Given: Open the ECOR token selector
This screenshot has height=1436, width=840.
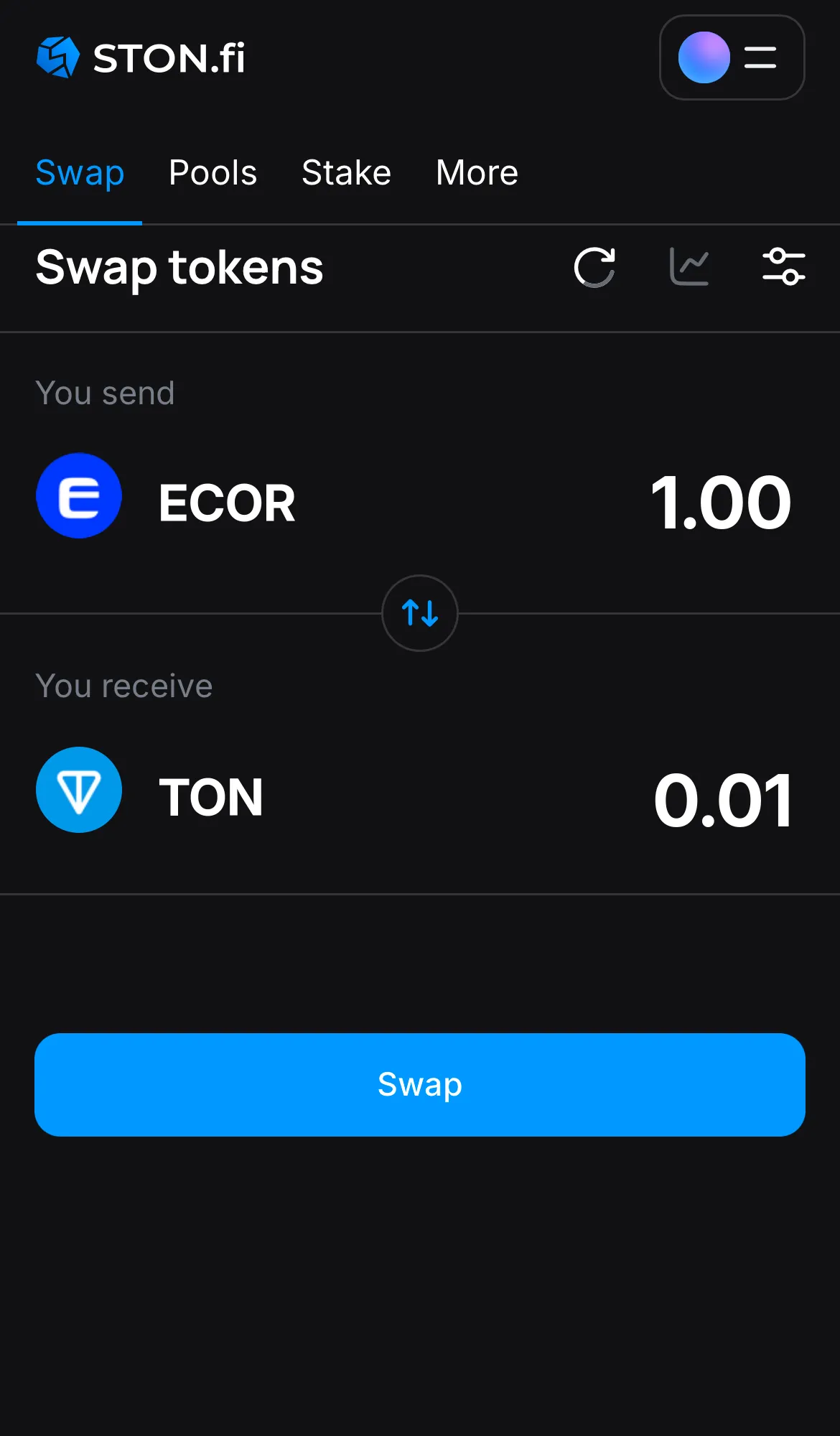Looking at the screenshot, I should (x=227, y=501).
